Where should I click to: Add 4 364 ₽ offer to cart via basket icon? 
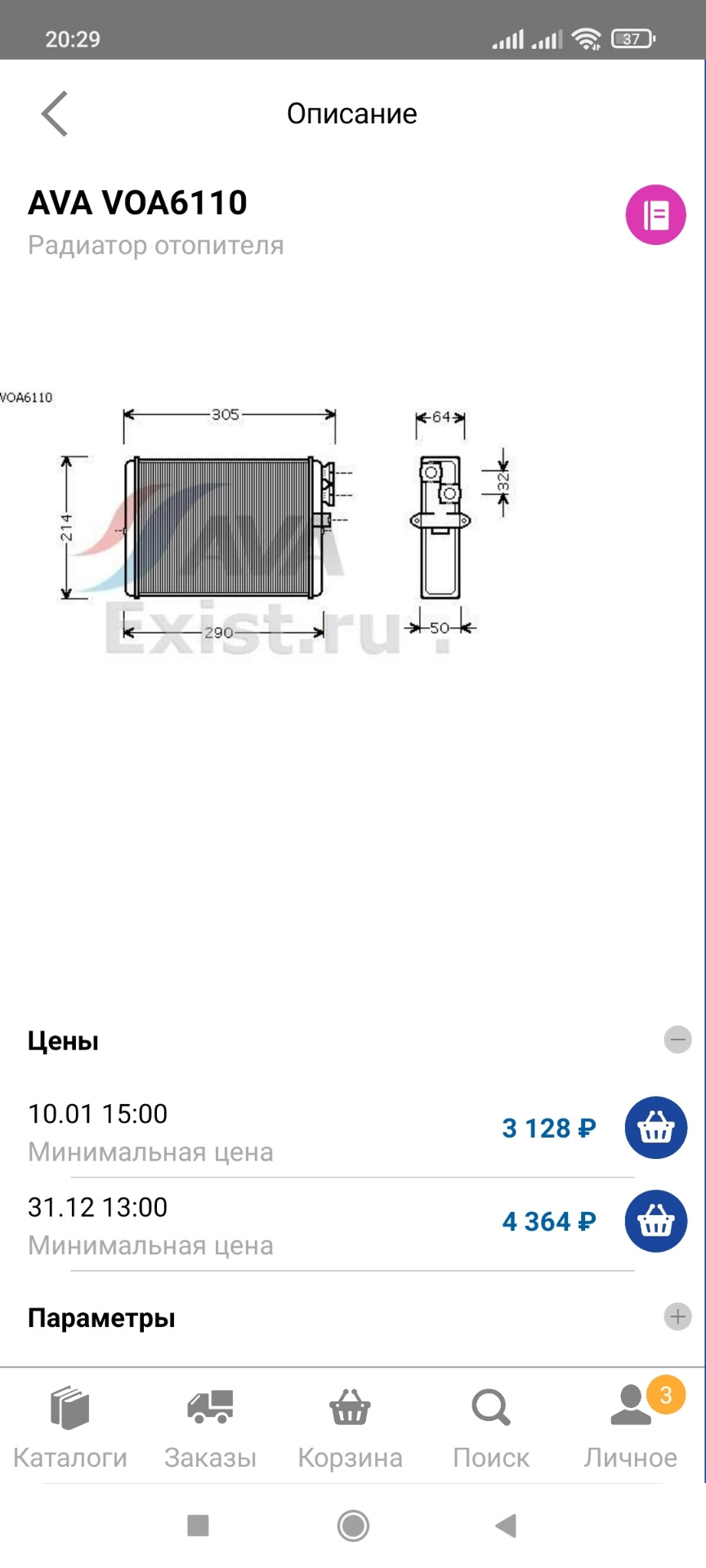655,1222
